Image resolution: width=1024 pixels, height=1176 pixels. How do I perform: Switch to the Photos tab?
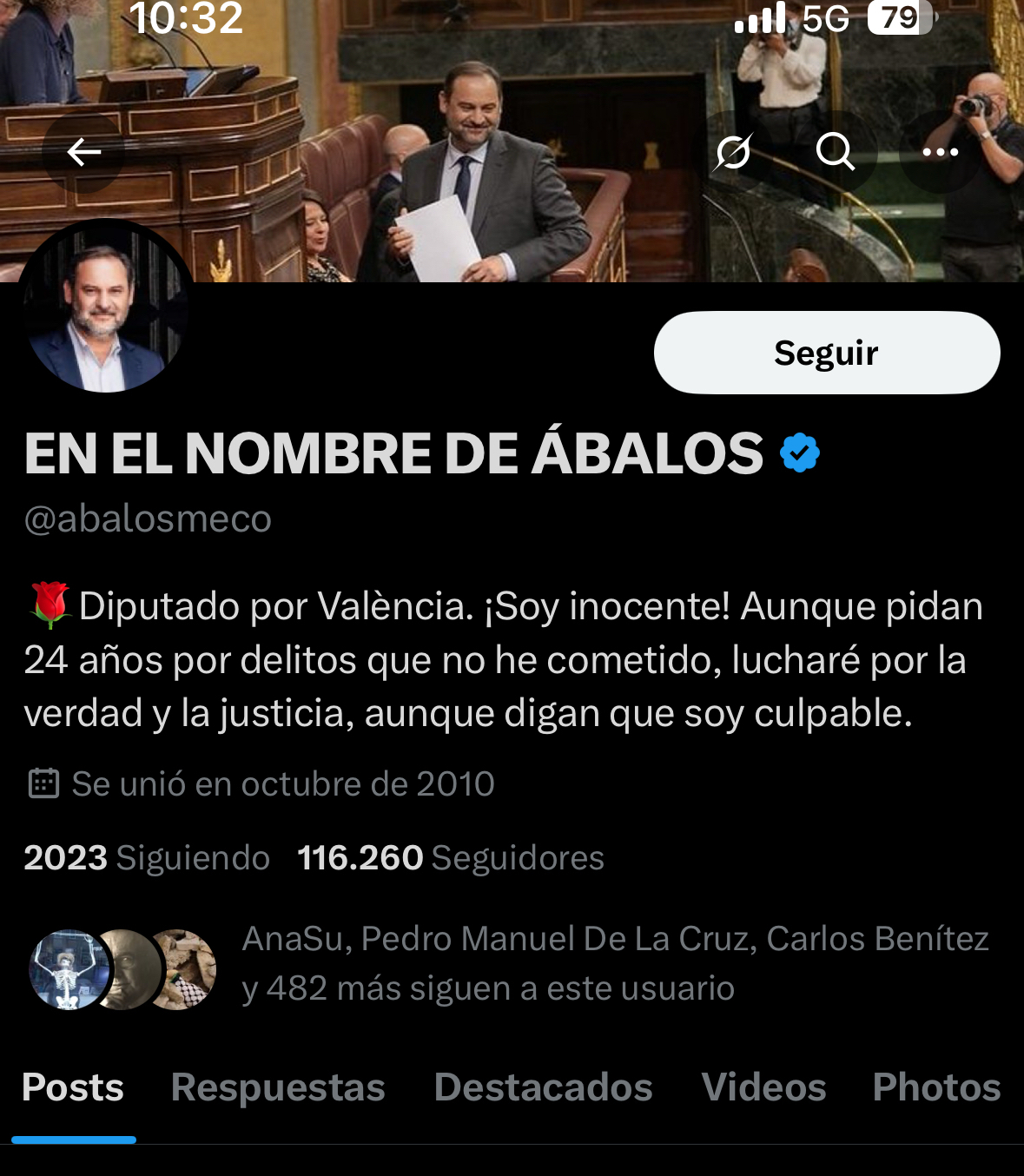[936, 1087]
